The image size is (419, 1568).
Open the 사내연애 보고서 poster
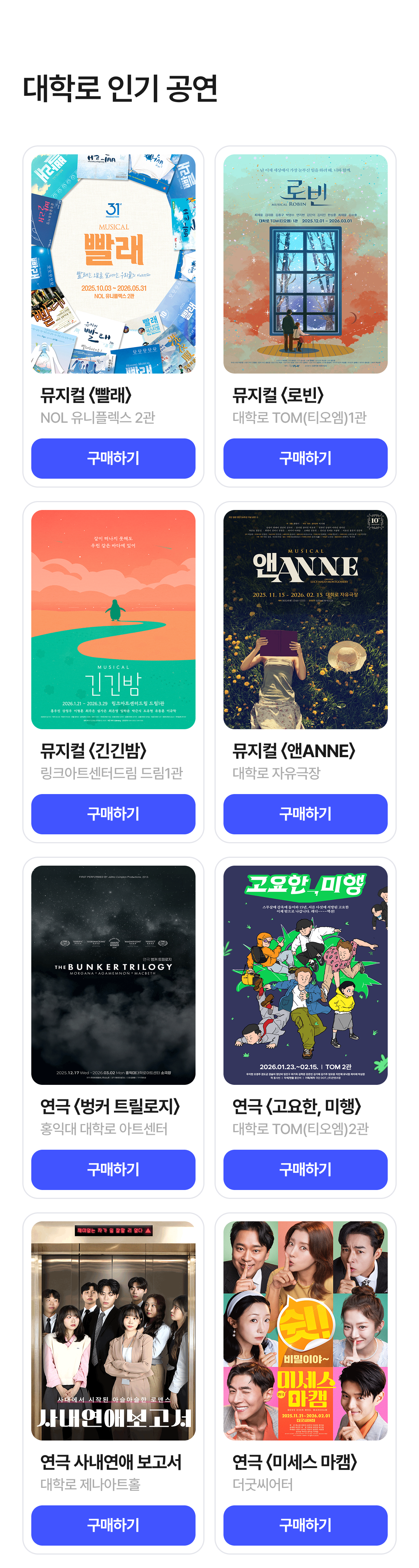[x=113, y=1330]
